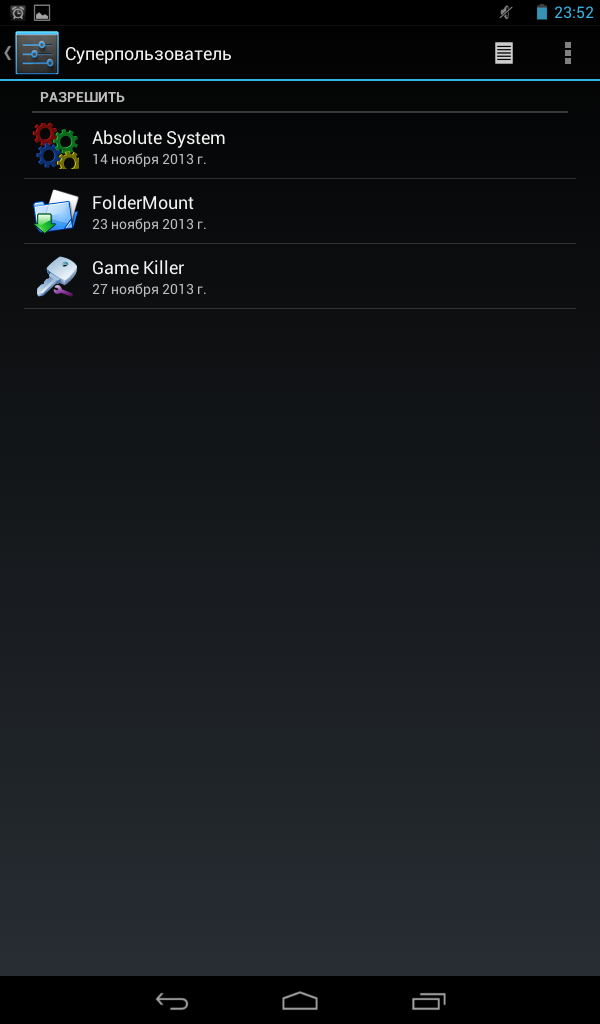The image size is (600, 1024).
Task: Go to the home screen
Action: click(300, 1001)
